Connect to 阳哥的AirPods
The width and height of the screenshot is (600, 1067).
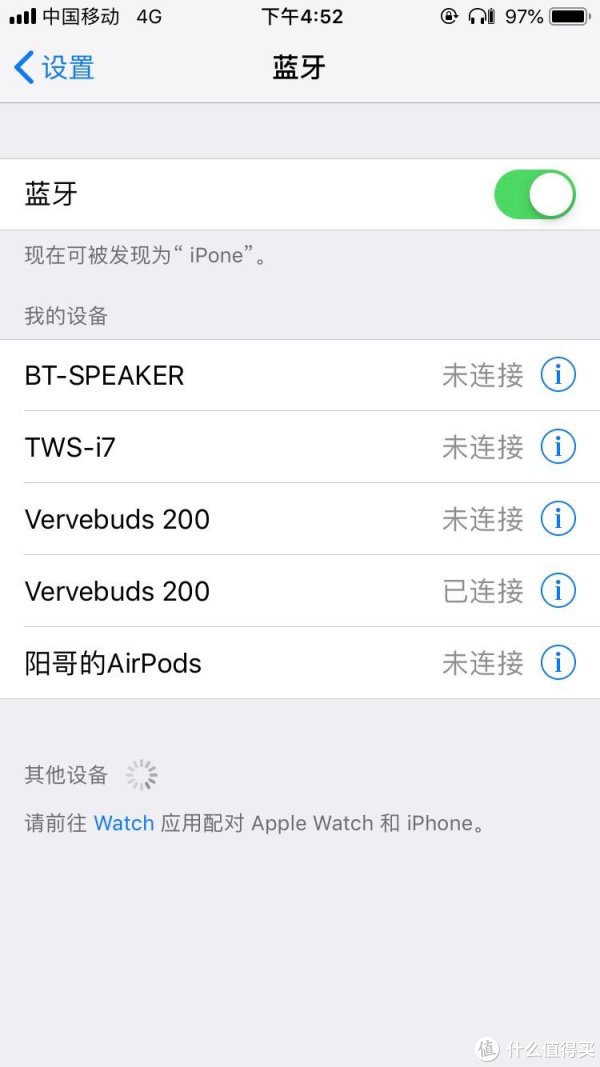click(x=300, y=663)
